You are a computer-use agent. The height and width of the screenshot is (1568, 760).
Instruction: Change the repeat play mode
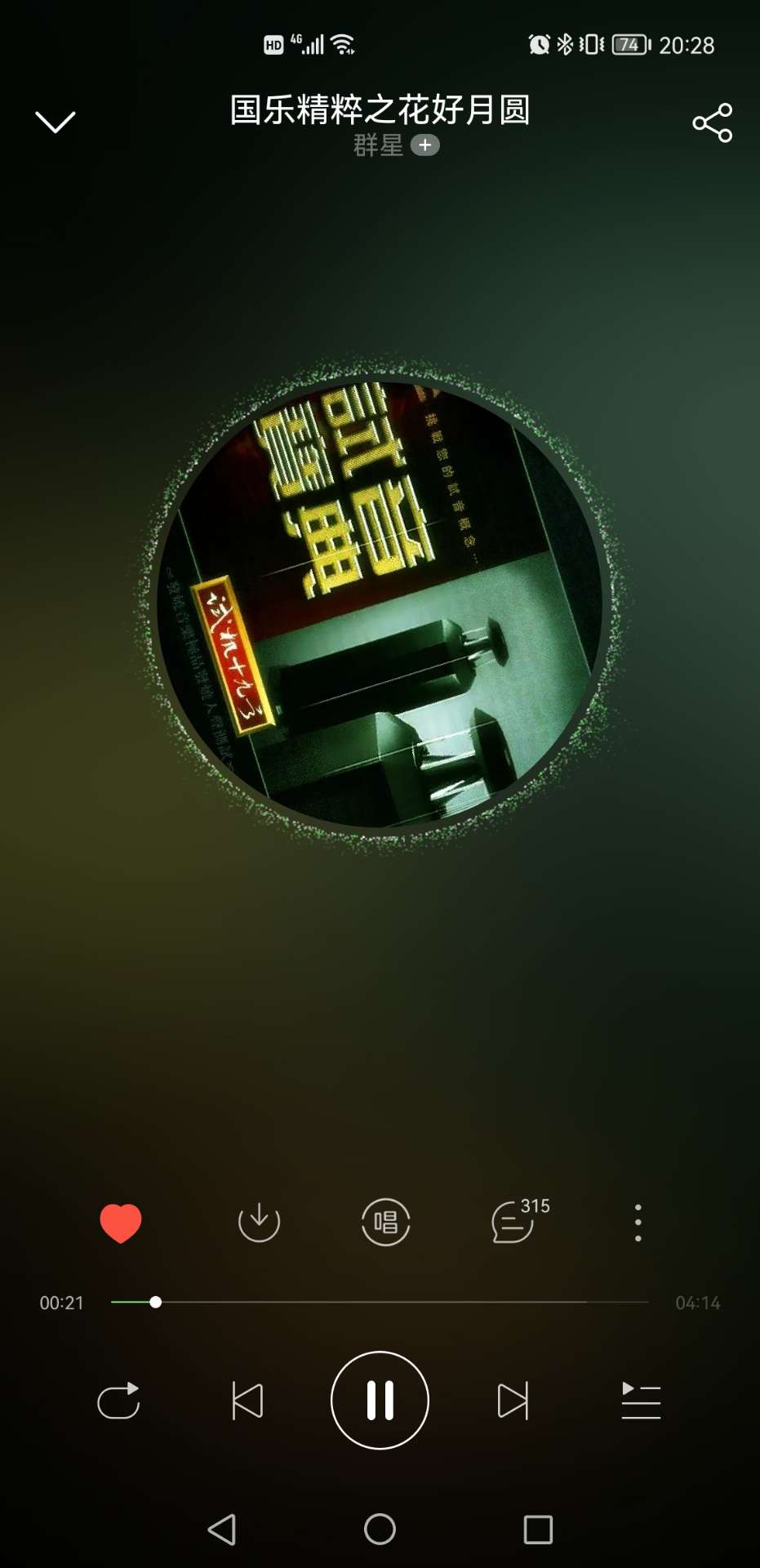point(119,1401)
